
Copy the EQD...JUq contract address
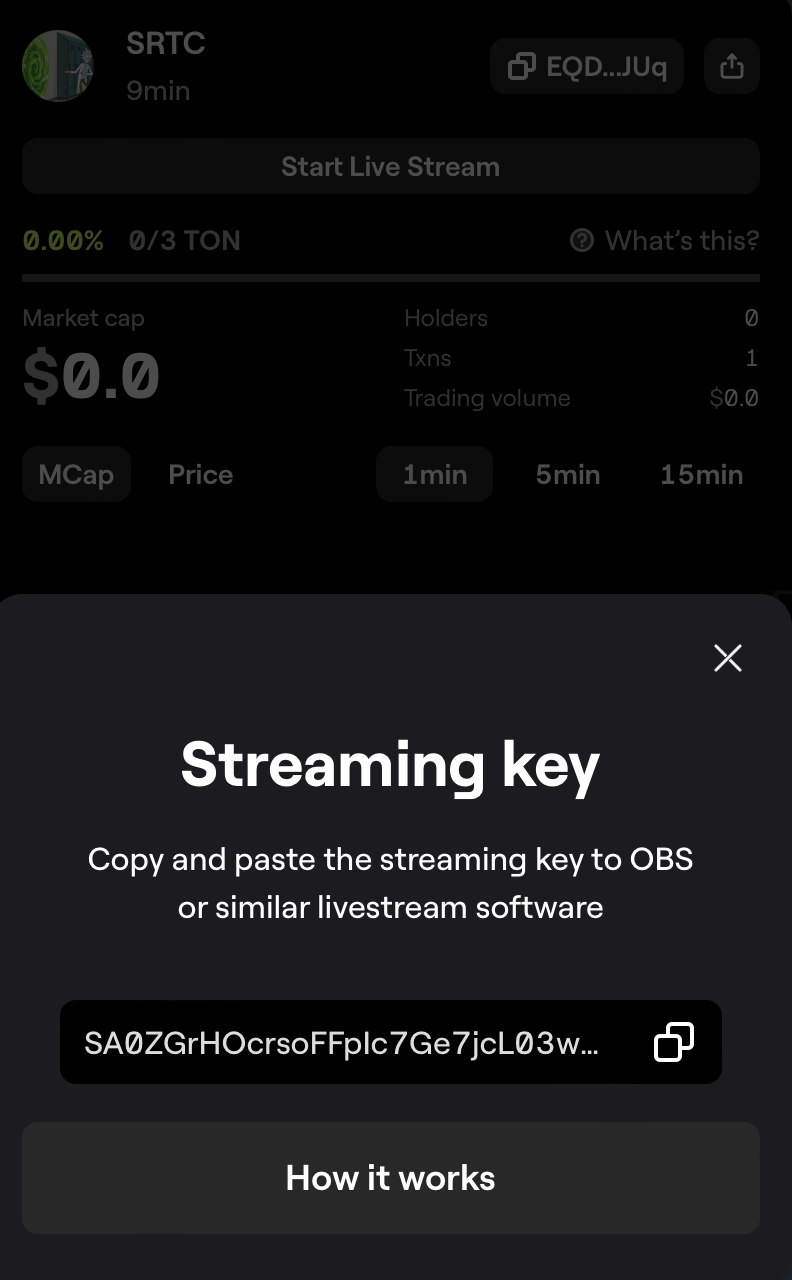pos(586,67)
